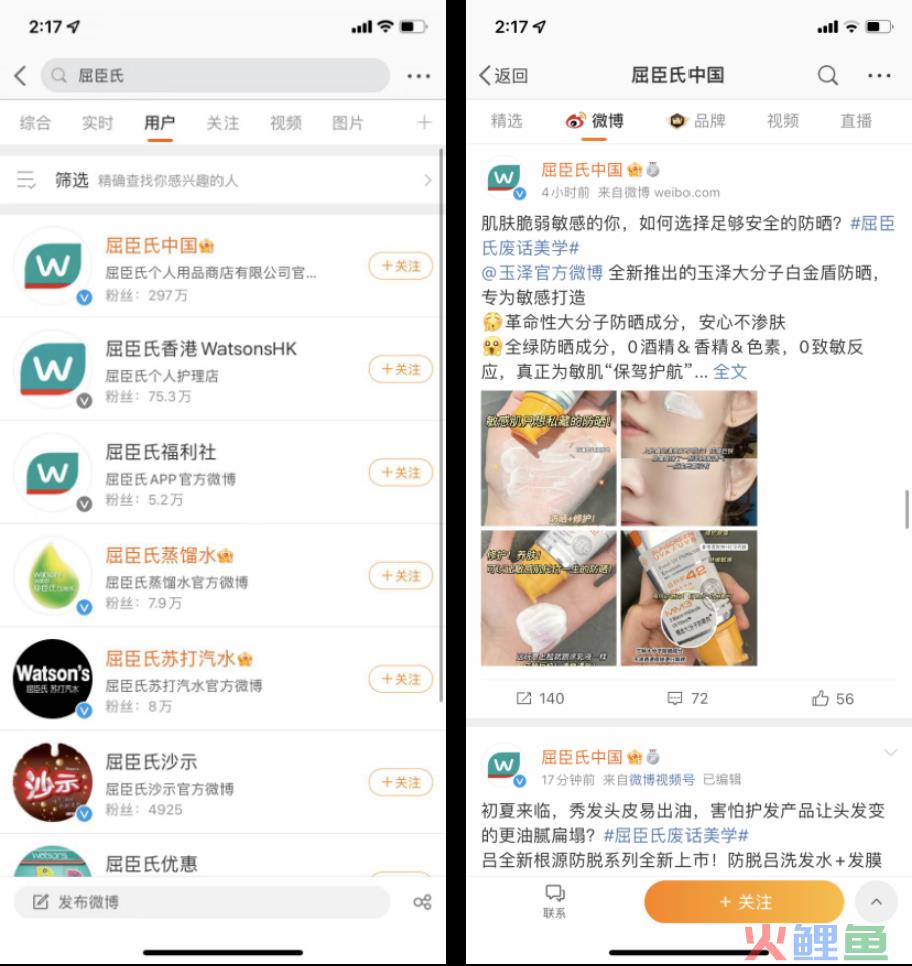
Task: Follow 屈臣氏香港 WatsonsHK account
Action: [400, 369]
